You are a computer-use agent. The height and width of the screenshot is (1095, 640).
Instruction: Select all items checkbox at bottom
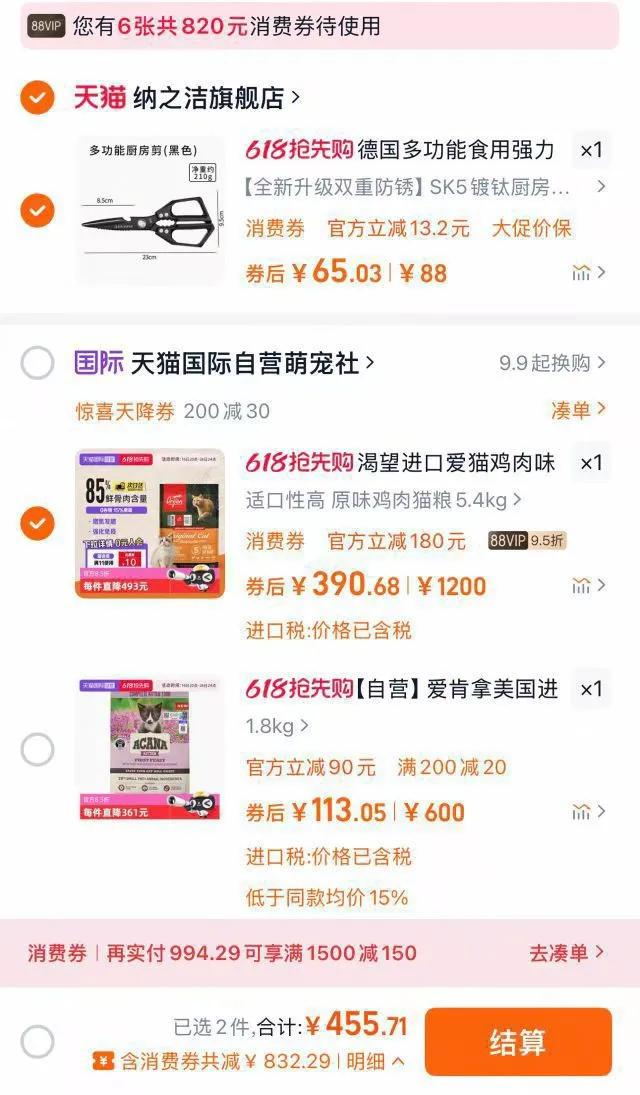tap(37, 1041)
